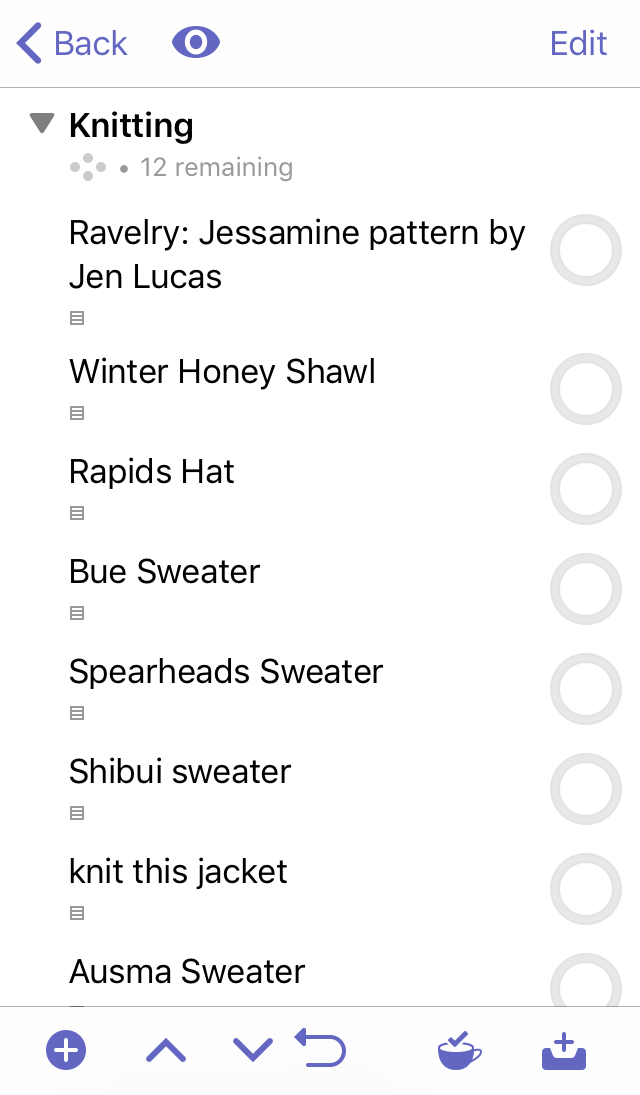
Task: Check off the Rapids Hat task
Action: 586,489
